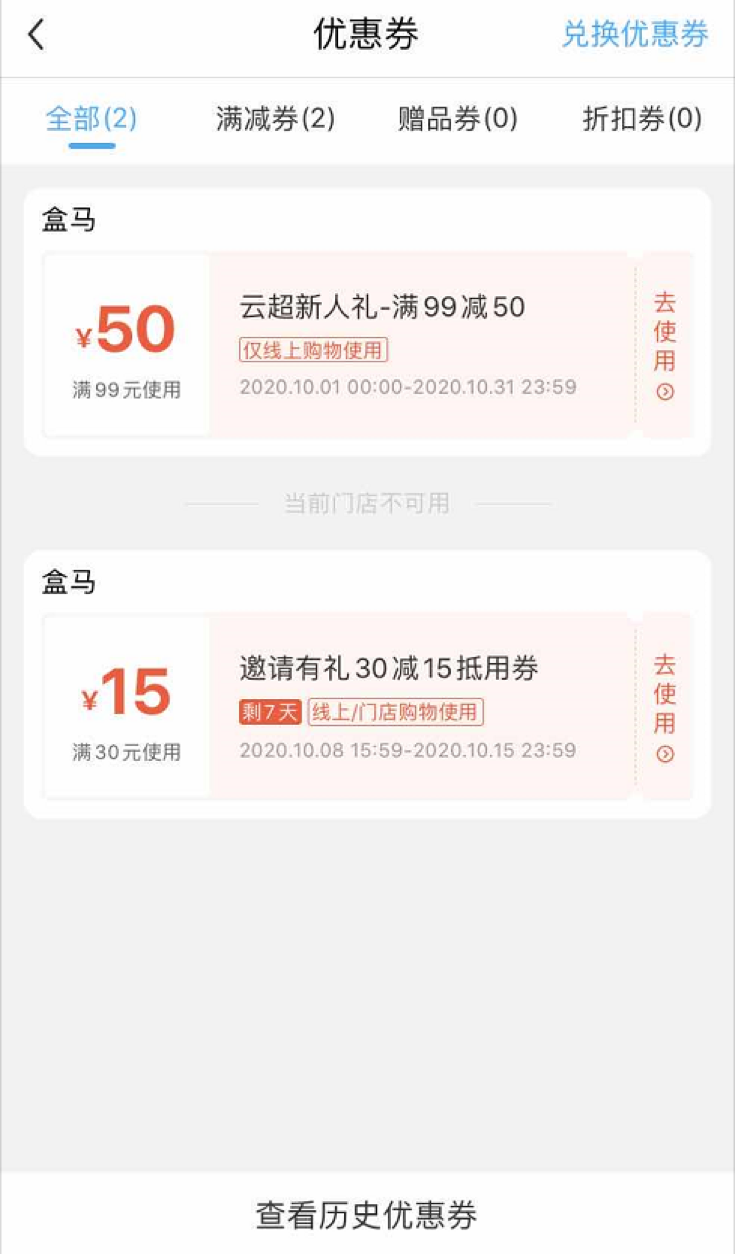Viewport: 735px width, 1254px height.
Task: Select the 赠品券(0) tab
Action: point(458,119)
